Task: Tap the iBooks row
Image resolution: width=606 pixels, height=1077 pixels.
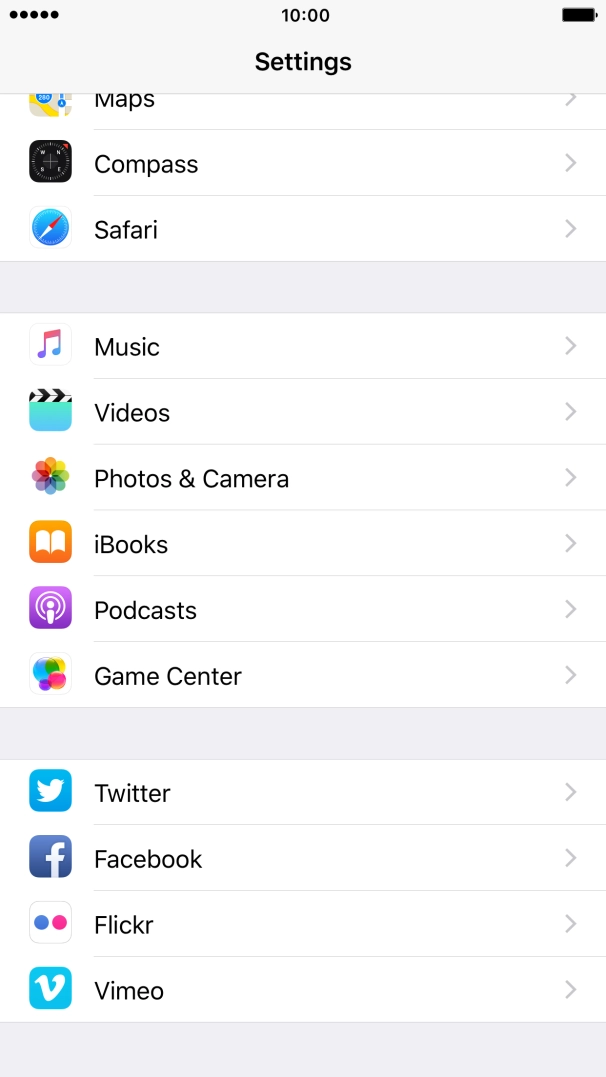Action: tap(300, 545)
